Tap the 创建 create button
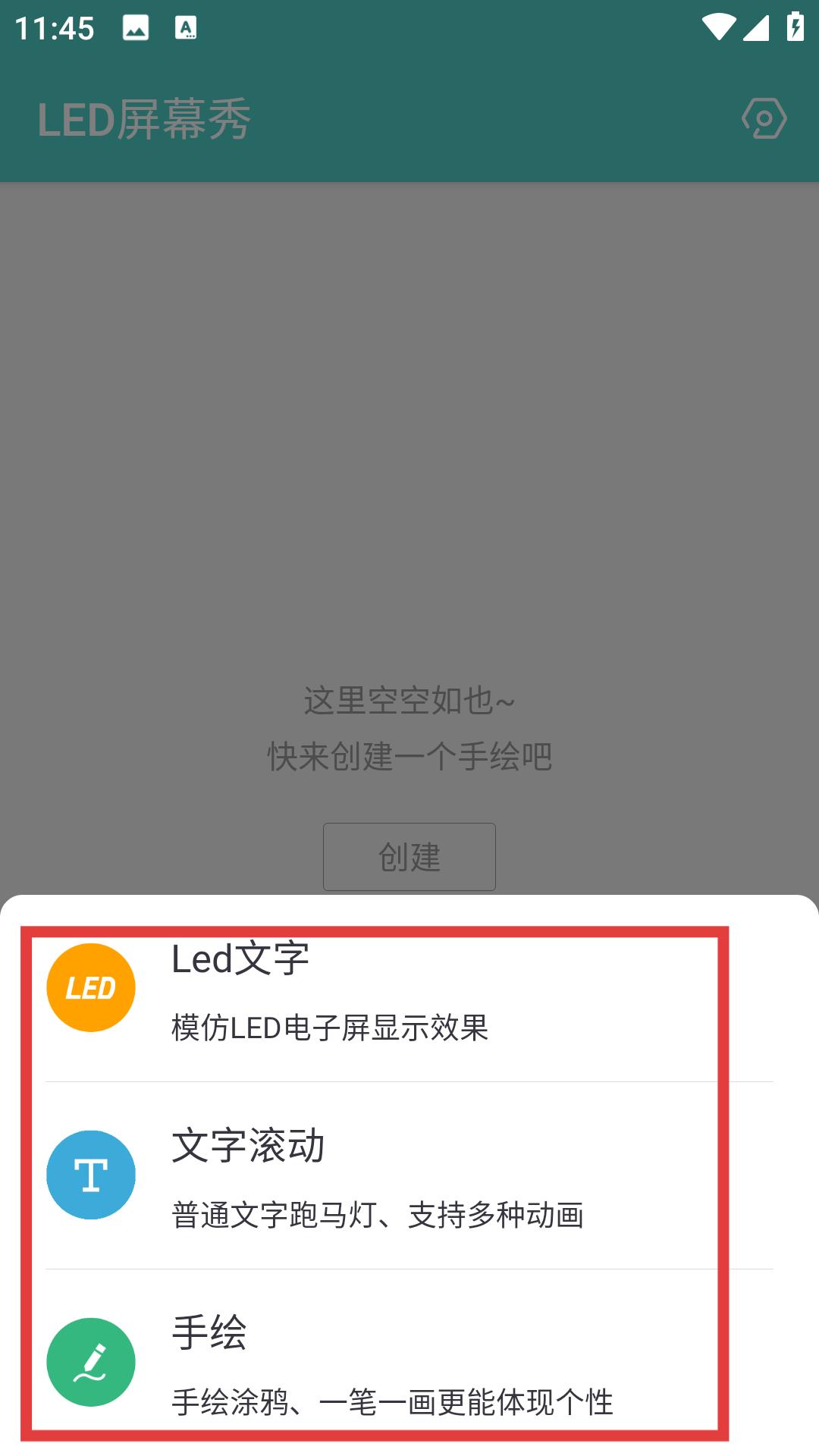The image size is (819, 1456). 409,857
